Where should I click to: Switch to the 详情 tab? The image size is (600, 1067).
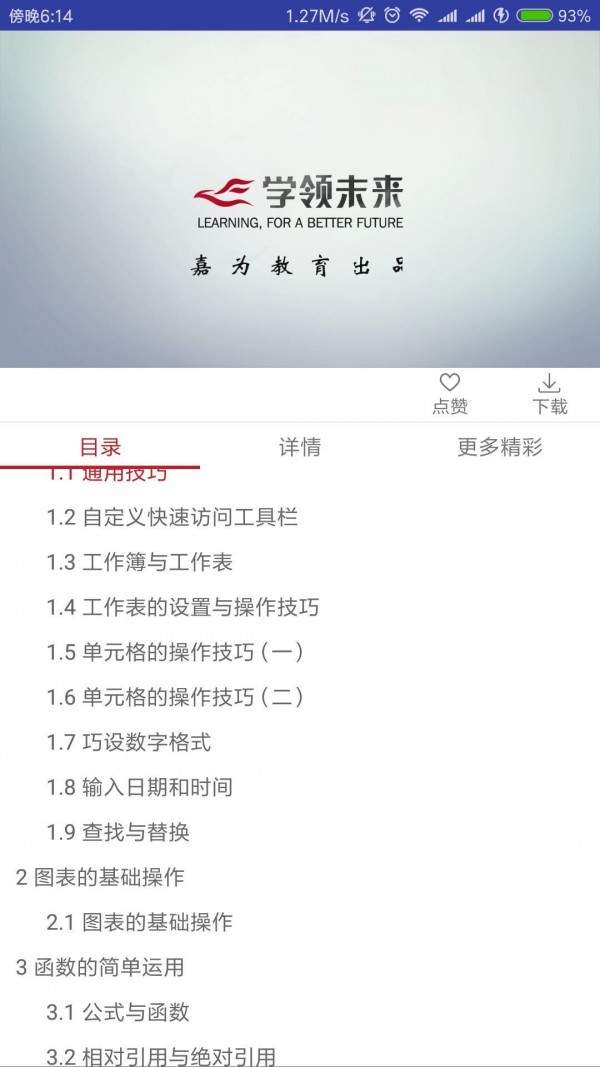pyautogui.click(x=300, y=447)
